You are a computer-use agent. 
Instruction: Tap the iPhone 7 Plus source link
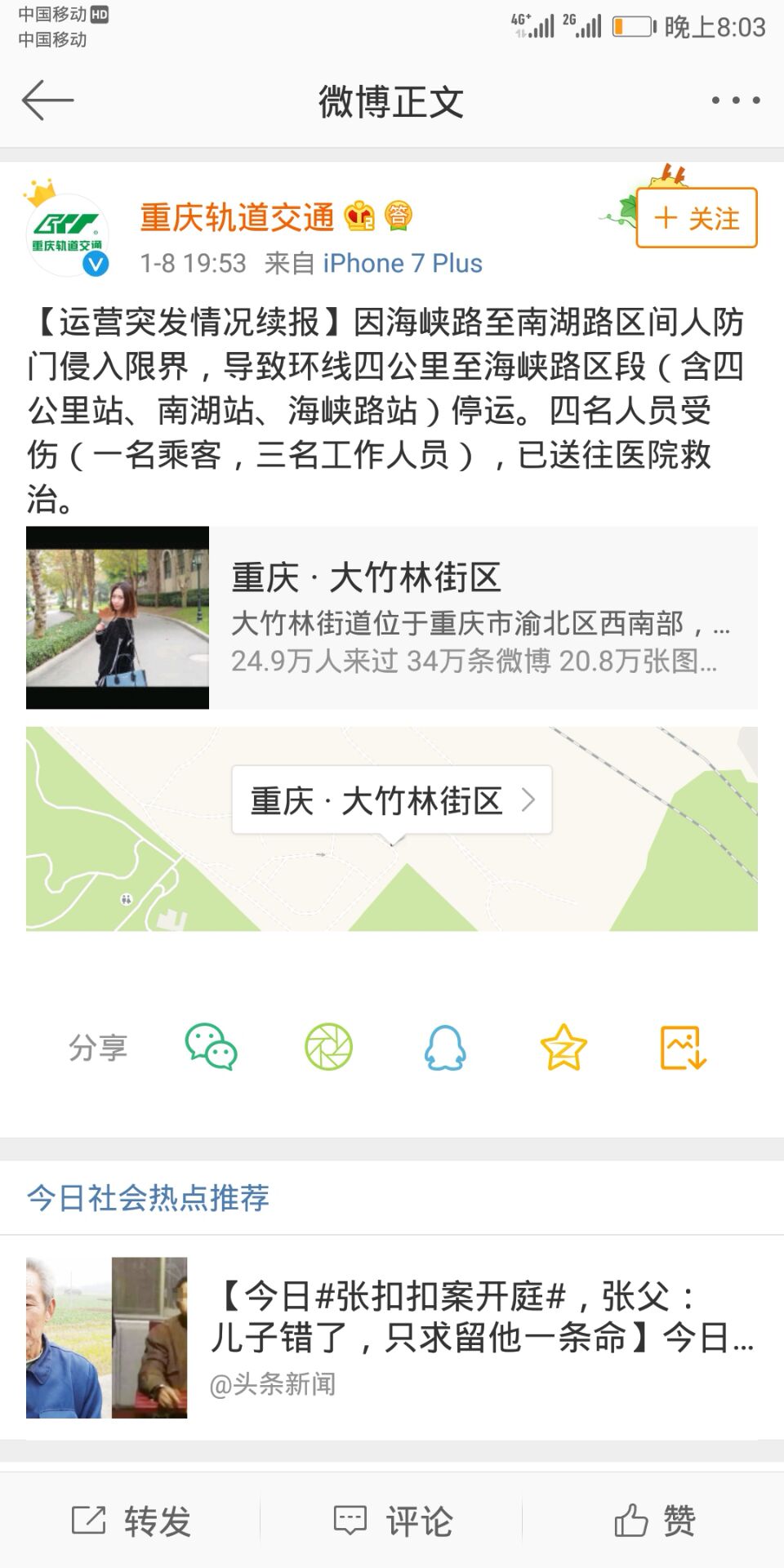(403, 264)
